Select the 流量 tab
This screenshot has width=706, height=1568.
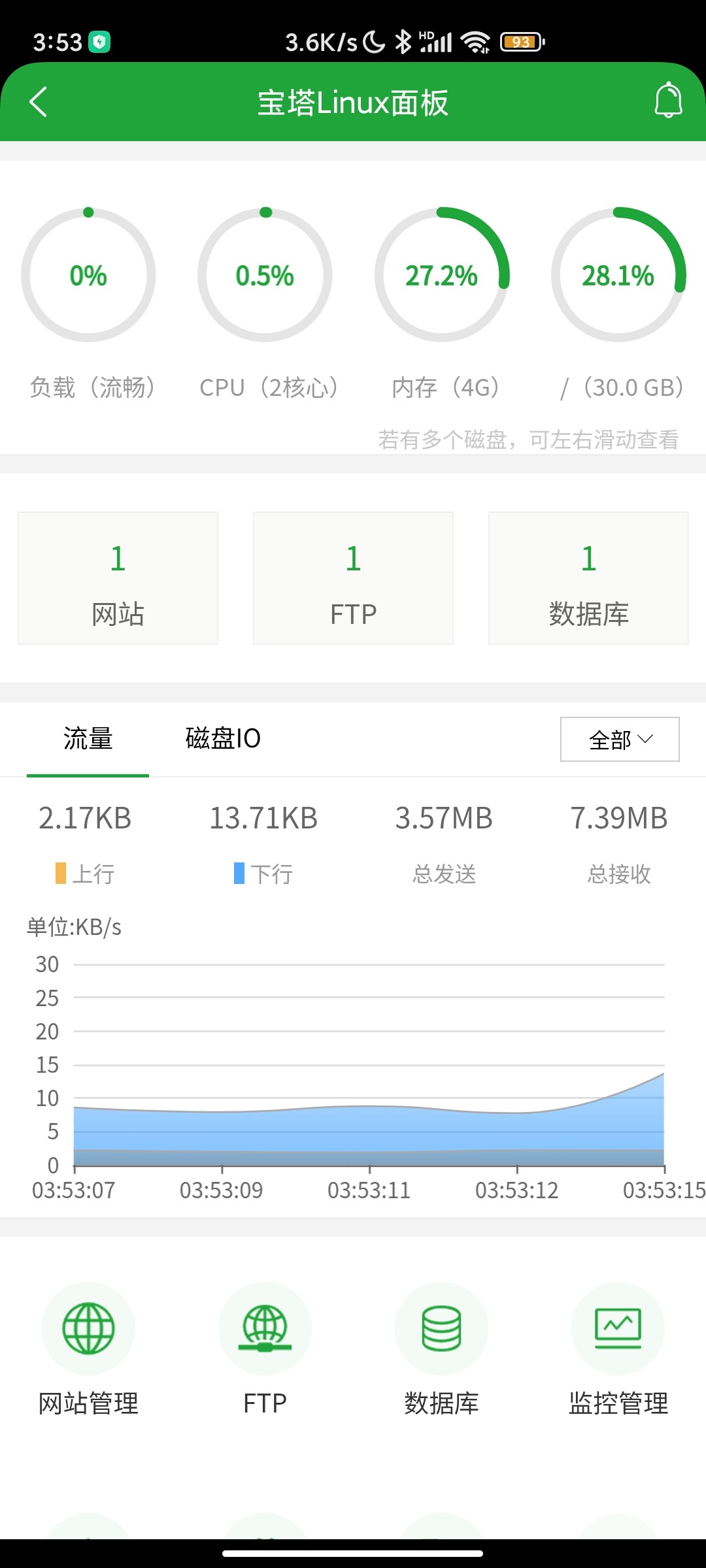pyautogui.click(x=88, y=739)
